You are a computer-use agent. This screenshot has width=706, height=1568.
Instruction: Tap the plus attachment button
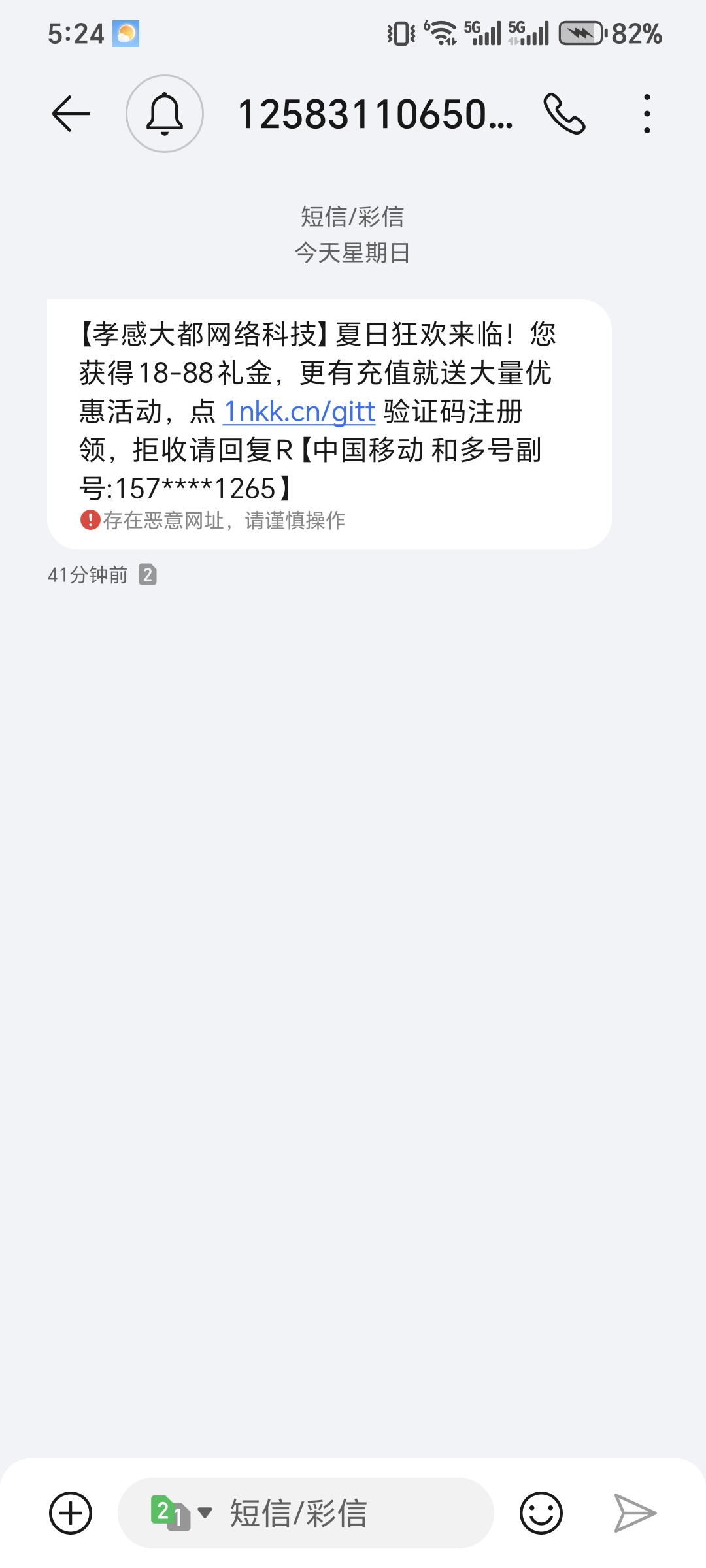pos(71,1513)
